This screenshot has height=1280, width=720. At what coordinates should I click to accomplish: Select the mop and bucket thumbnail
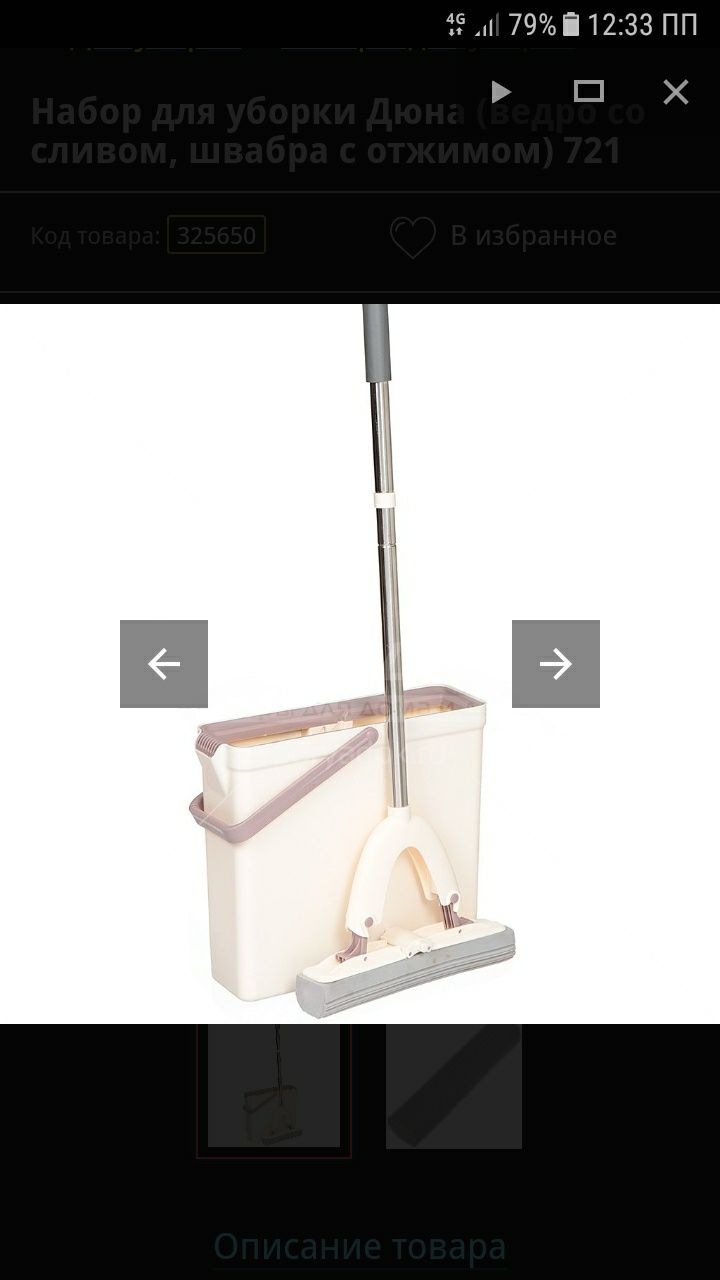273,1088
